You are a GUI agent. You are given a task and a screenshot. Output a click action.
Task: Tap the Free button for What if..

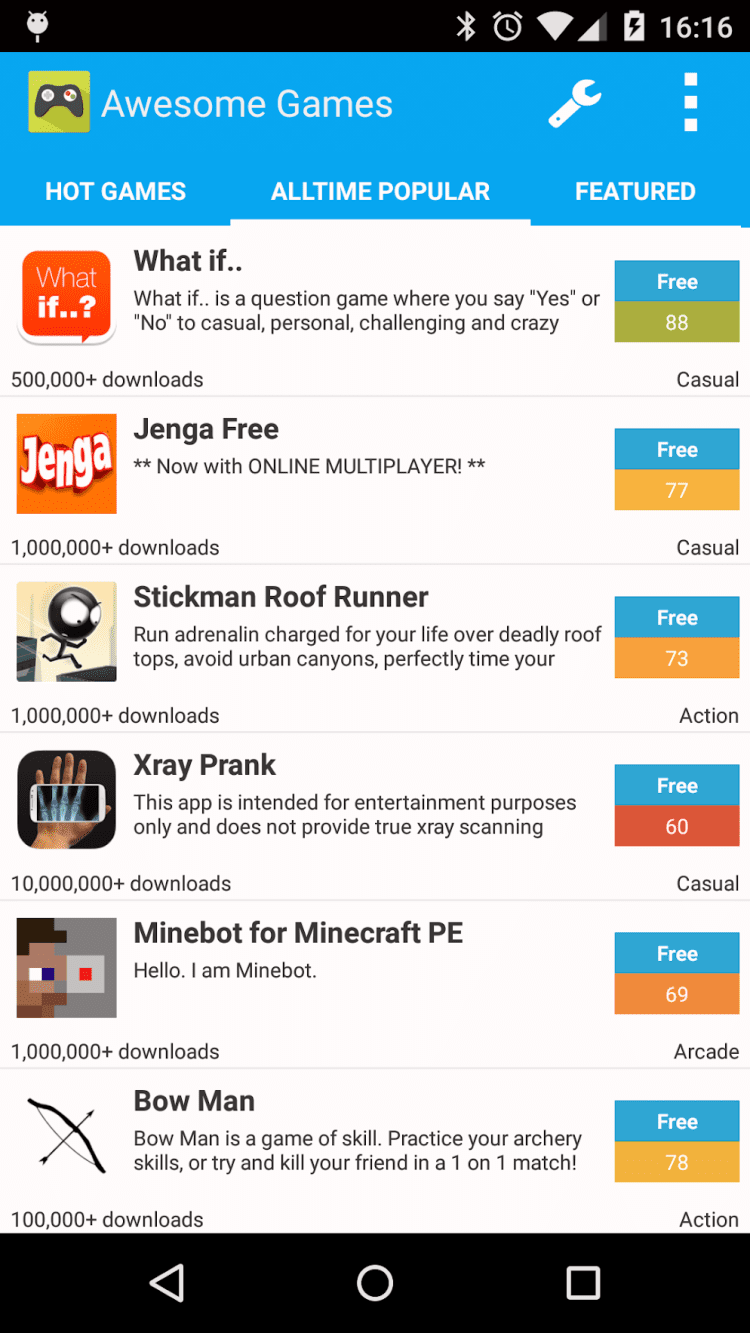point(677,282)
